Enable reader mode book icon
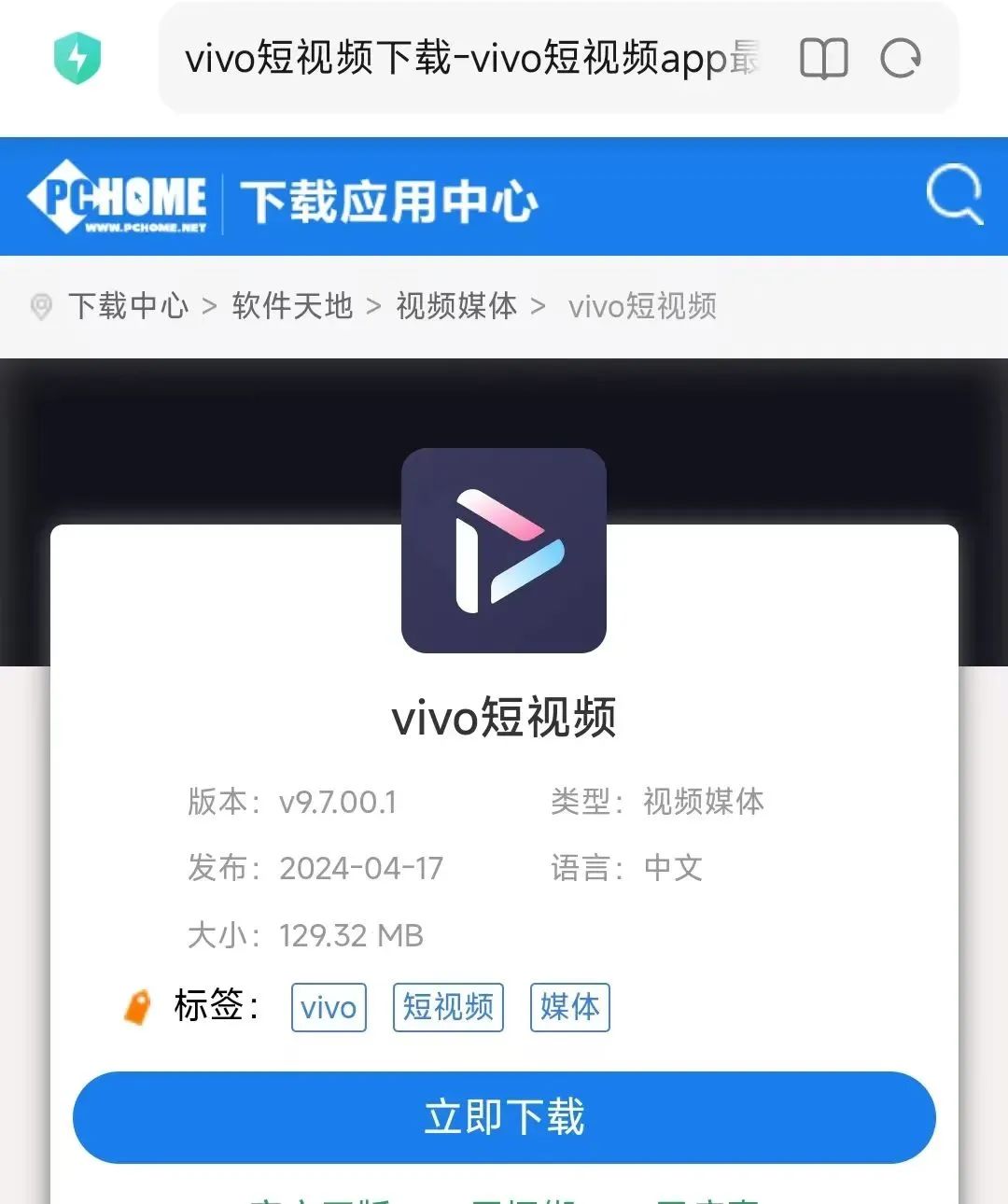 click(x=823, y=59)
